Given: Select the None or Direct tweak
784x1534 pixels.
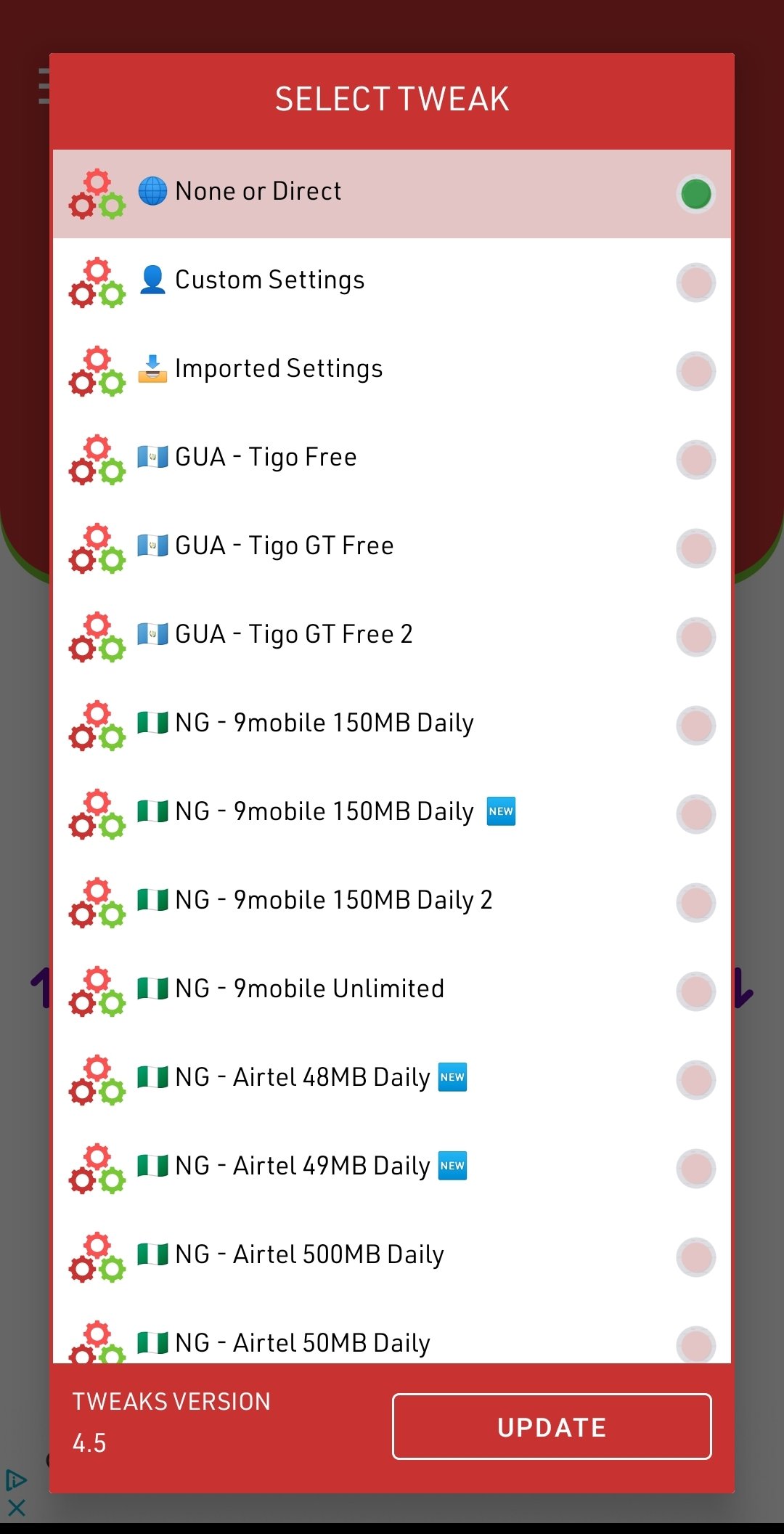Looking at the screenshot, I should point(392,194).
